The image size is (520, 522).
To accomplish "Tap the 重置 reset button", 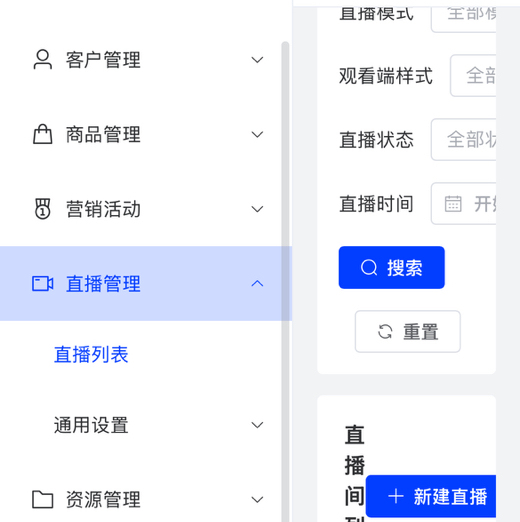I will point(408,331).
